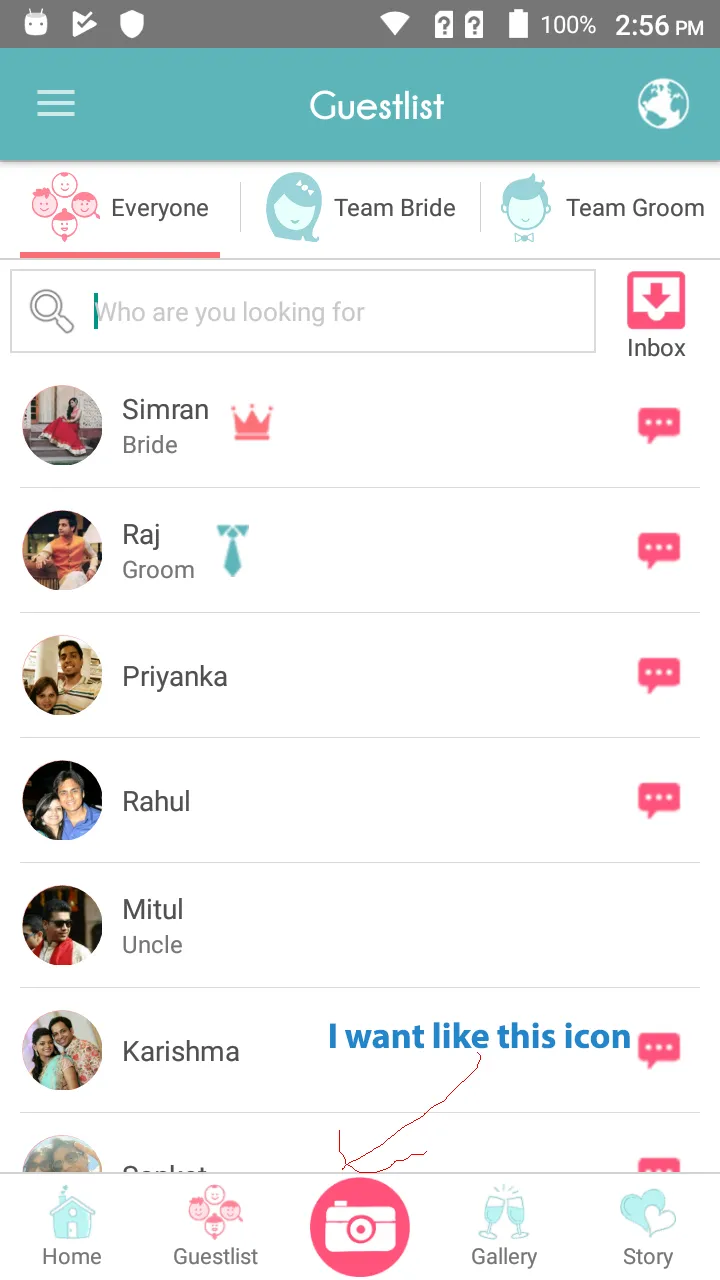
Task: Switch to the Team Bride tab
Action: (361, 208)
